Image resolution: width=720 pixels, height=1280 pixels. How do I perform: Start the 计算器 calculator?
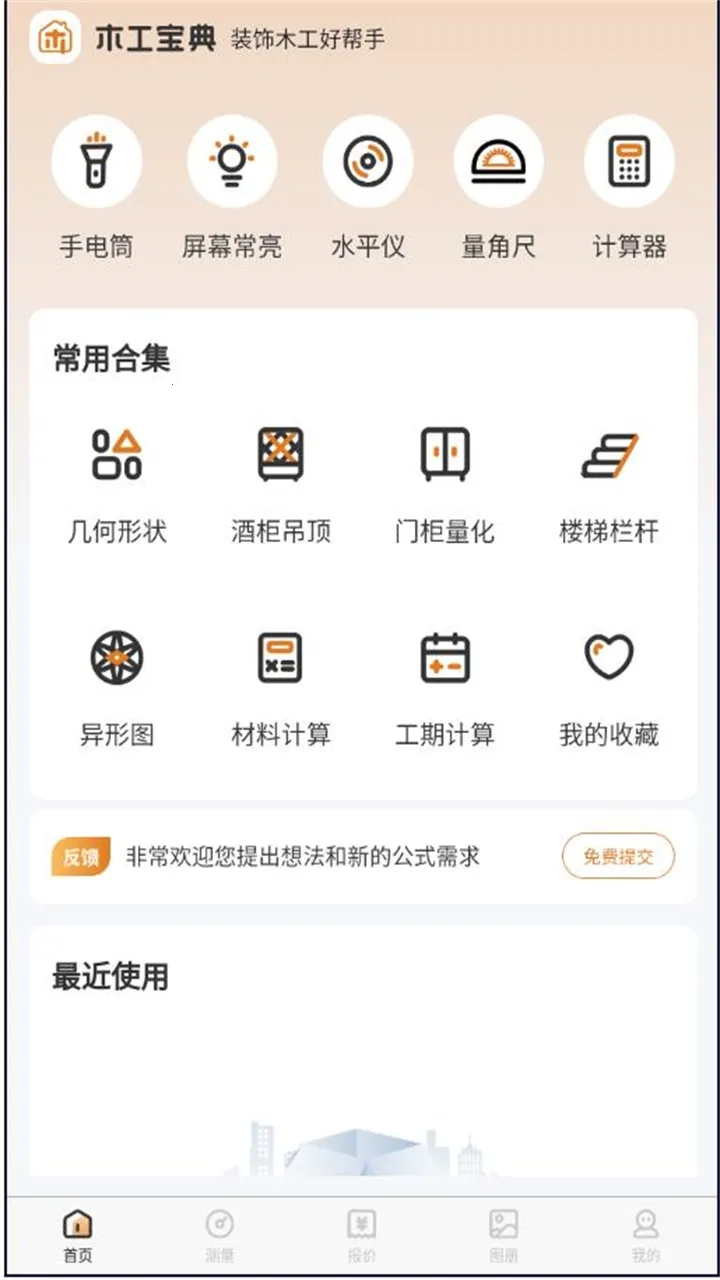(x=627, y=162)
